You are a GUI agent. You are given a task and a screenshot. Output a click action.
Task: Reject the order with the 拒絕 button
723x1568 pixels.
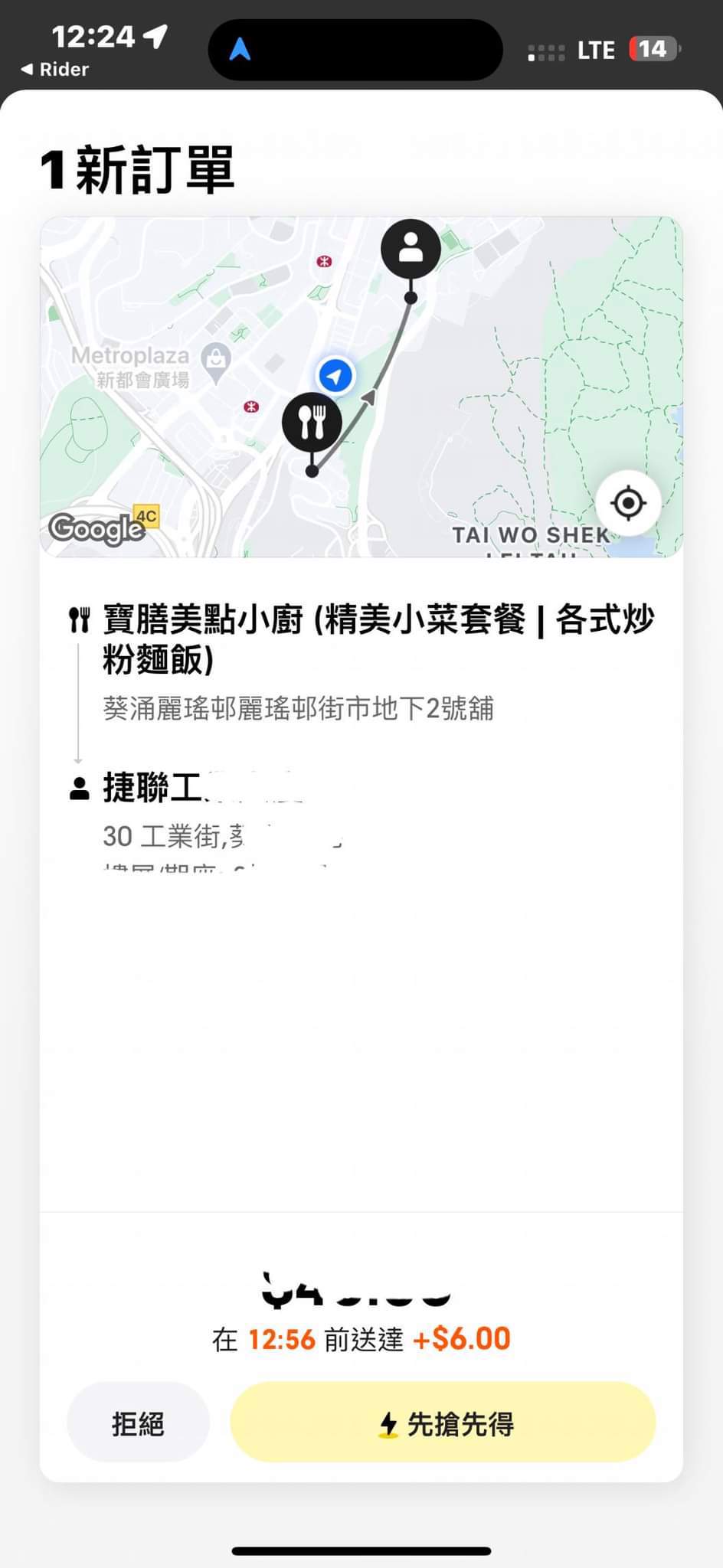coord(138,1424)
